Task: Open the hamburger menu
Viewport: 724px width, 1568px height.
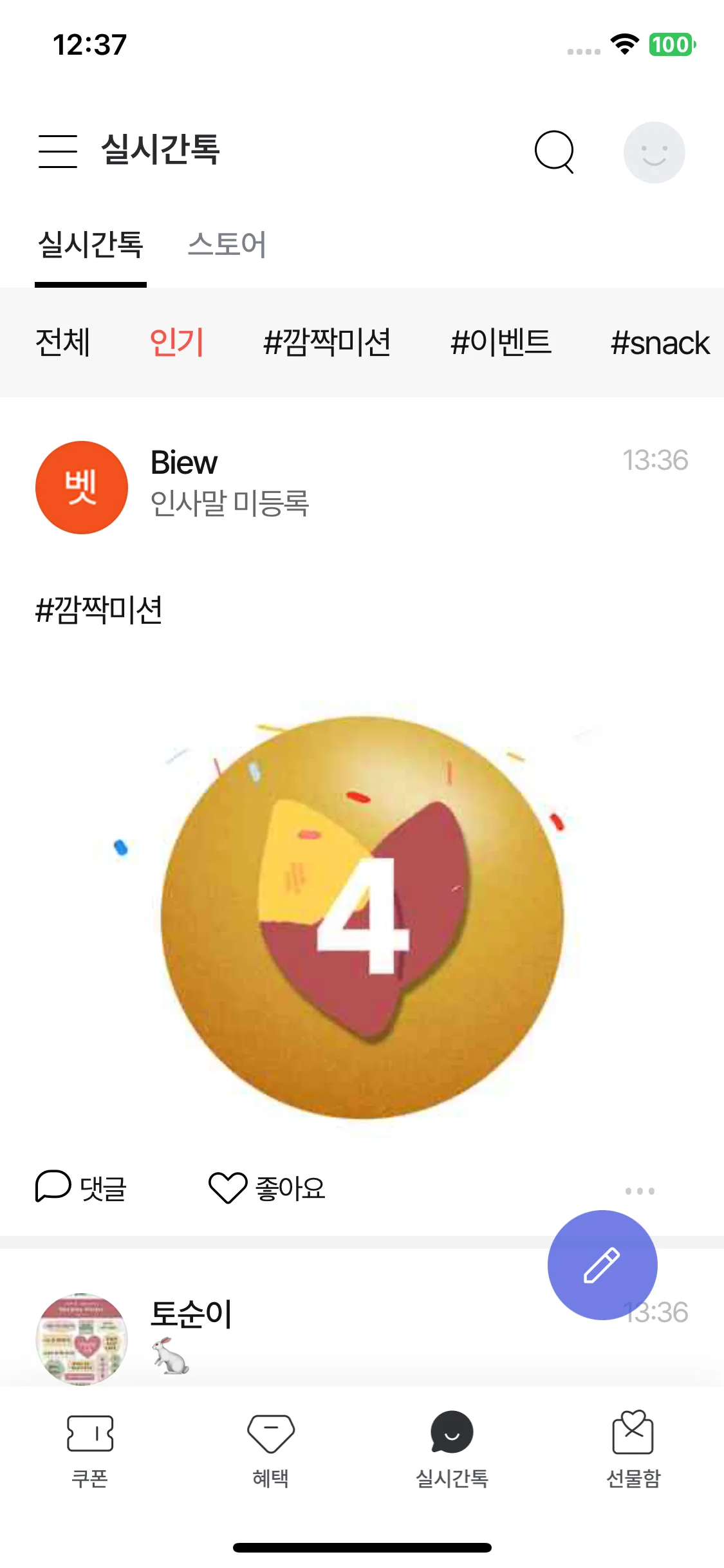Action: (57, 151)
